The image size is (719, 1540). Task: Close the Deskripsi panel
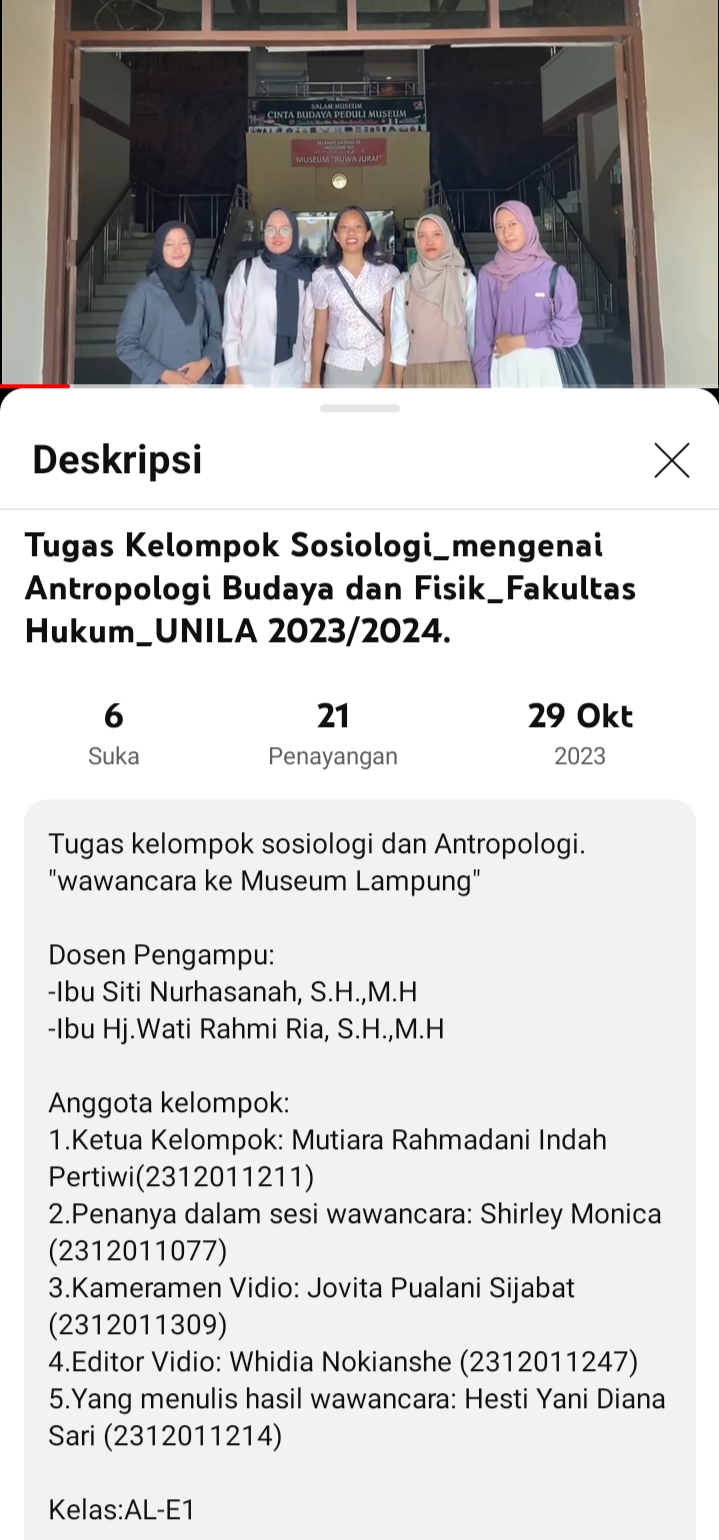coord(671,461)
